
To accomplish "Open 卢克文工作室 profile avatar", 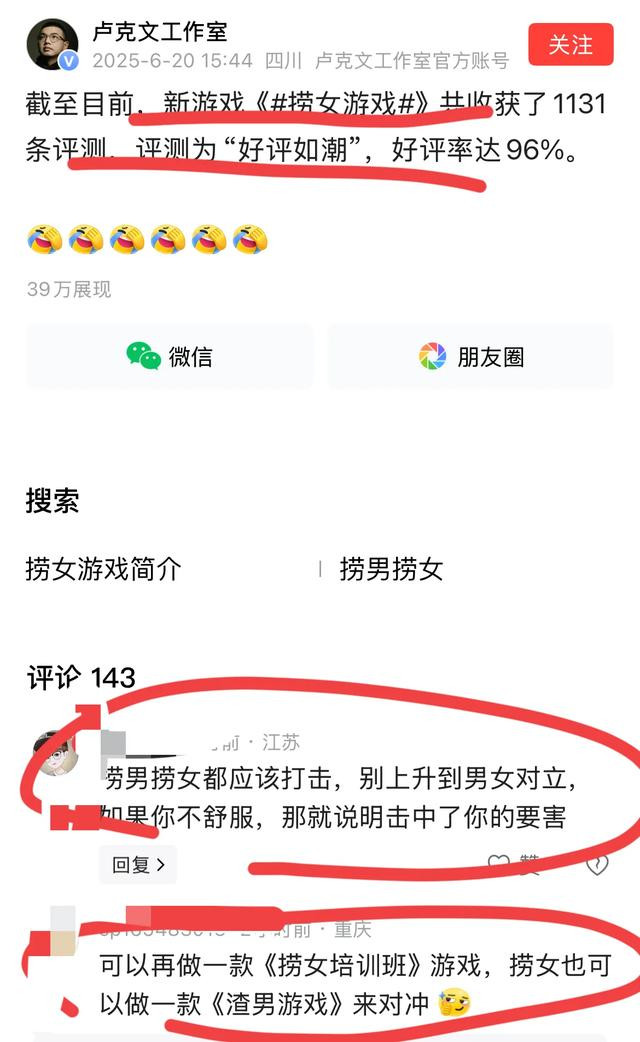I will point(53,45).
